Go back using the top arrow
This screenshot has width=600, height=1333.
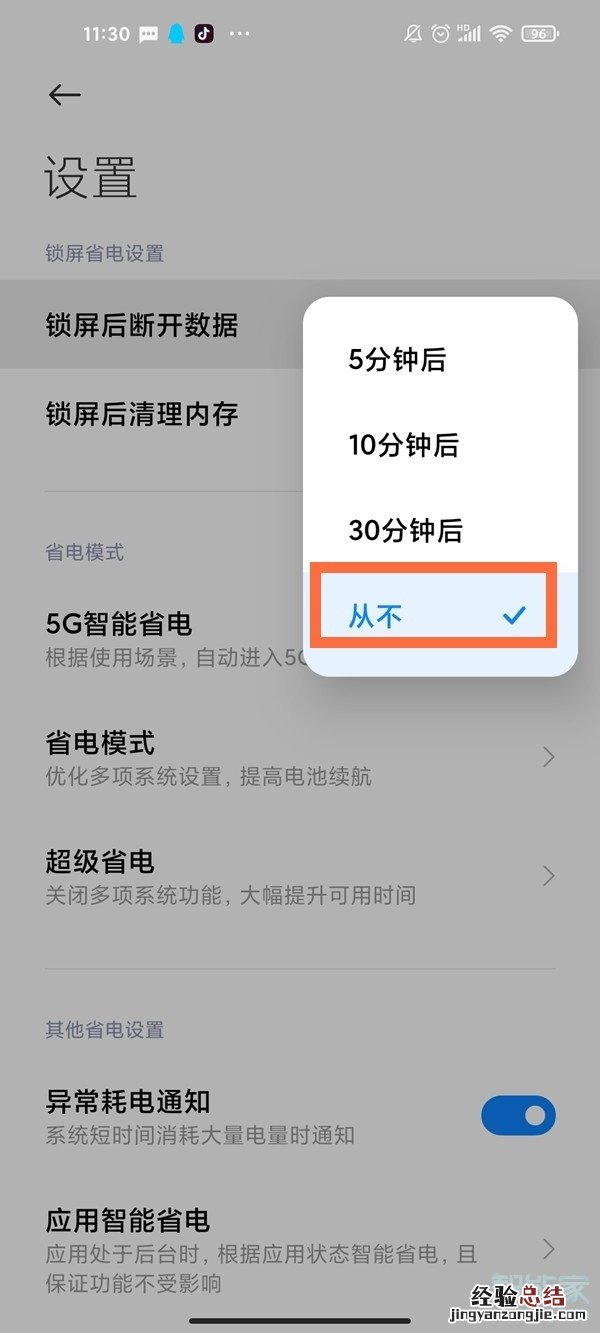(64, 94)
